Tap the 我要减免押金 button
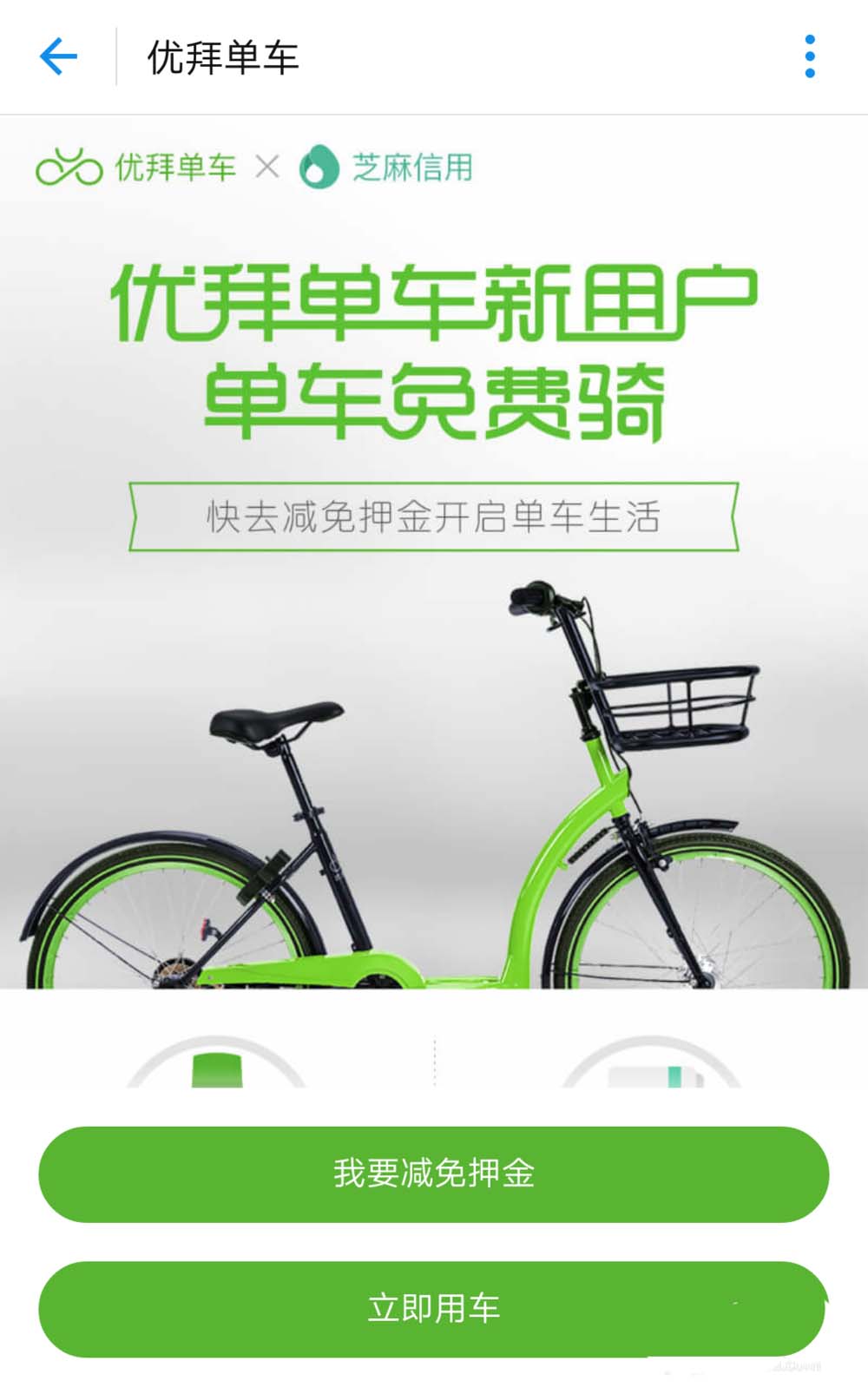Screen dimensions: 868x1394 (433, 1174)
